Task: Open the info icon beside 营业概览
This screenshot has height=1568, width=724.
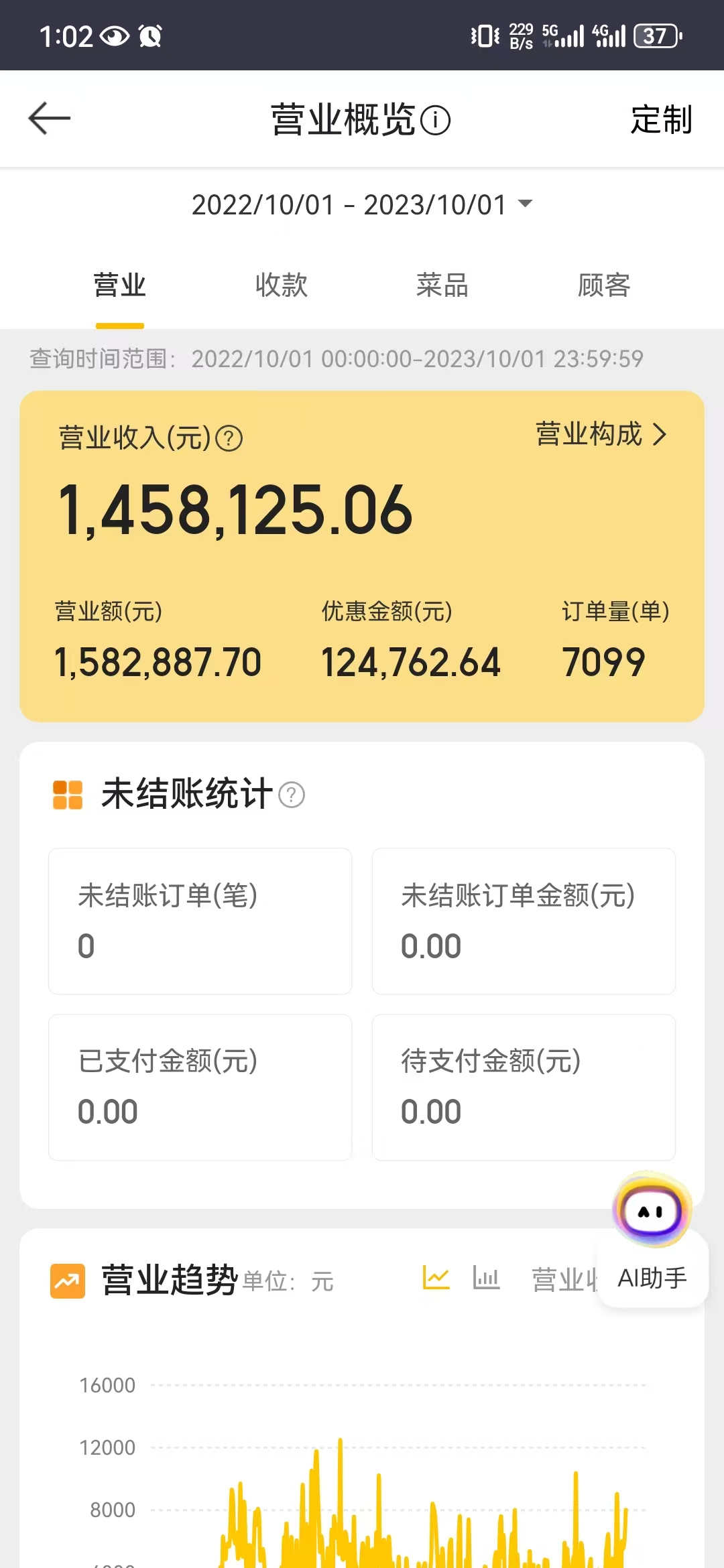Action: point(436,121)
